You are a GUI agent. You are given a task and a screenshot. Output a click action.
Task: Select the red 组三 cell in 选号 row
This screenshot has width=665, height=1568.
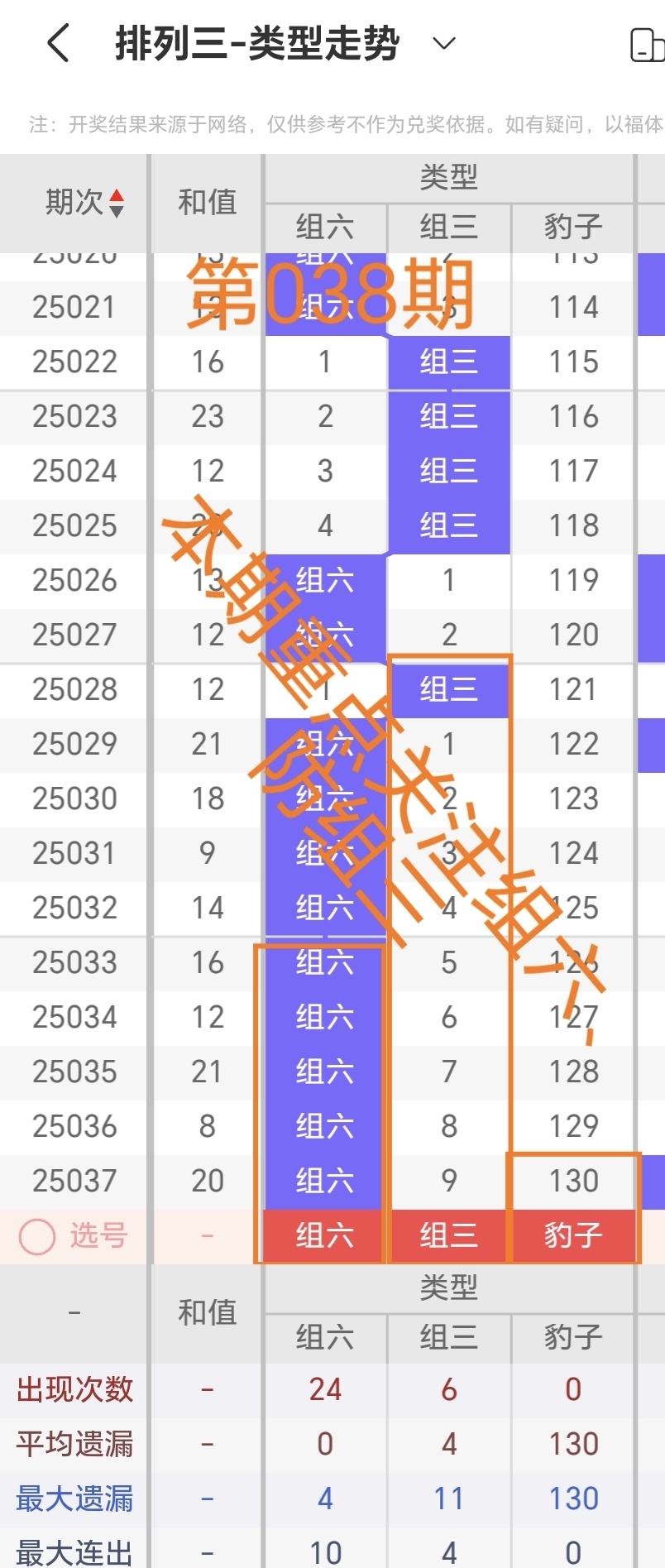point(448,1235)
